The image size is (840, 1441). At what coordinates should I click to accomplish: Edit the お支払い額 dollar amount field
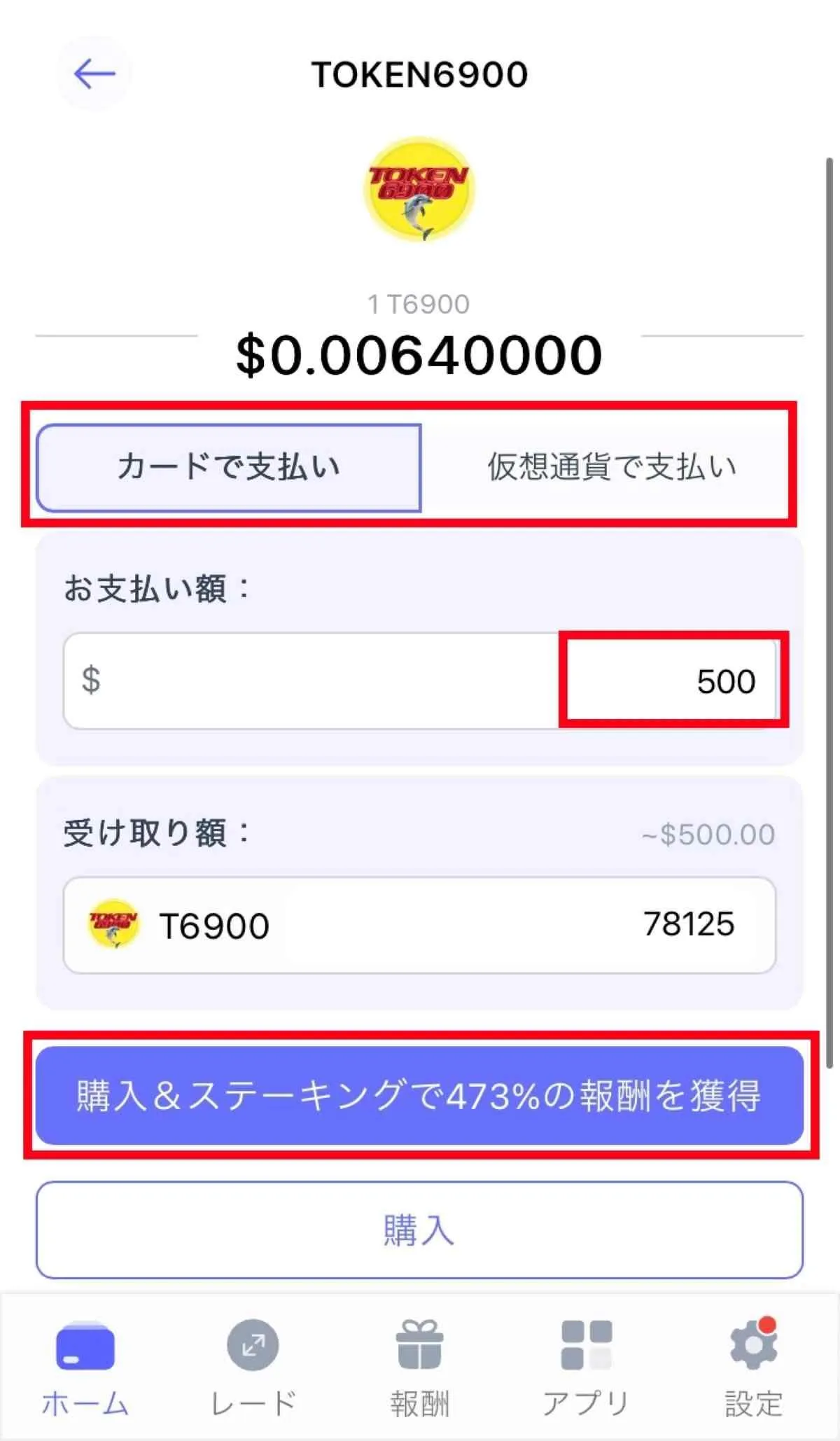(x=420, y=681)
